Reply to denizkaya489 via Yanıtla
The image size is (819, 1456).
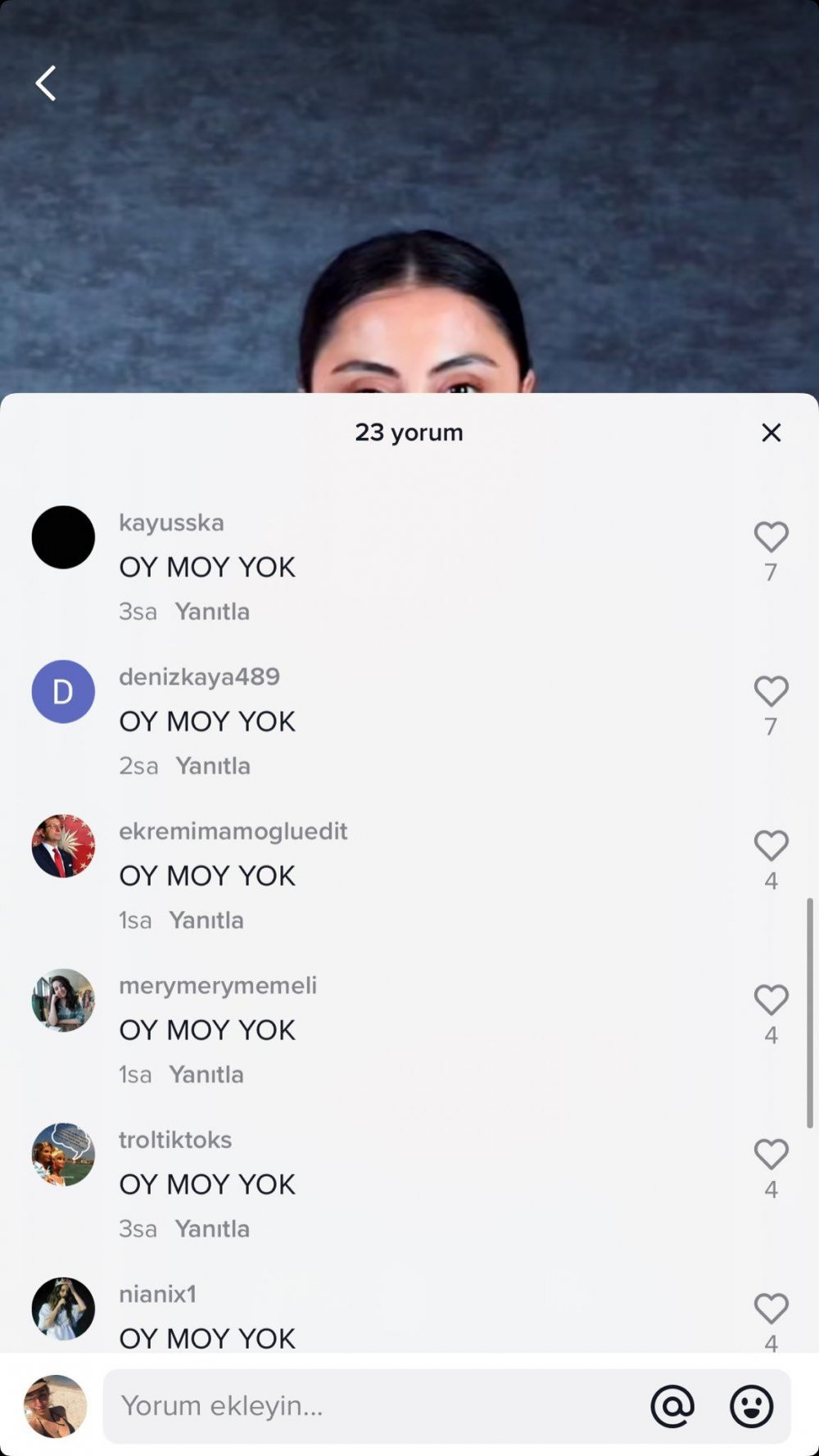[x=213, y=766]
